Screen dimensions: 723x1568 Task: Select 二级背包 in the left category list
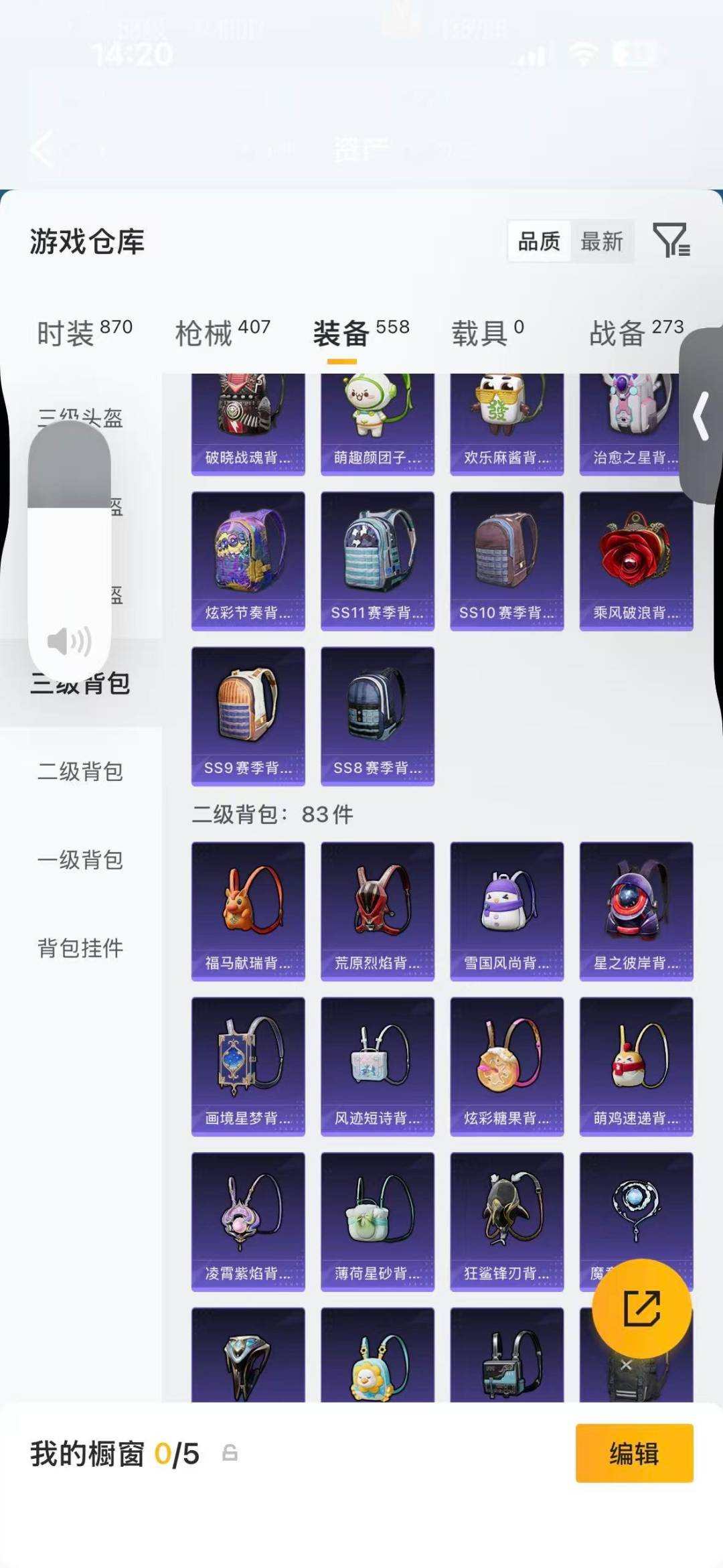(82, 772)
